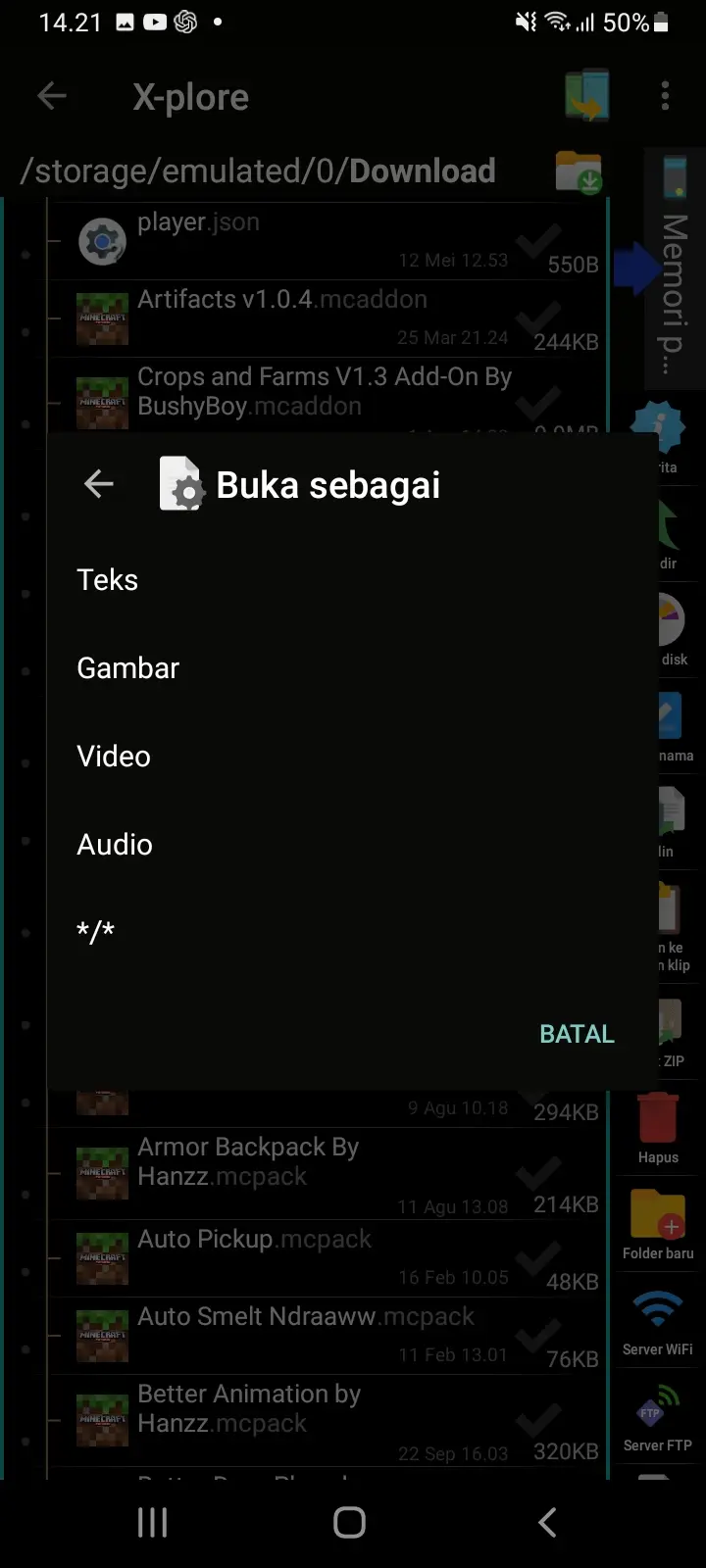Choose Video to open the file
This screenshot has height=1568, width=706.
pyautogui.click(x=114, y=757)
